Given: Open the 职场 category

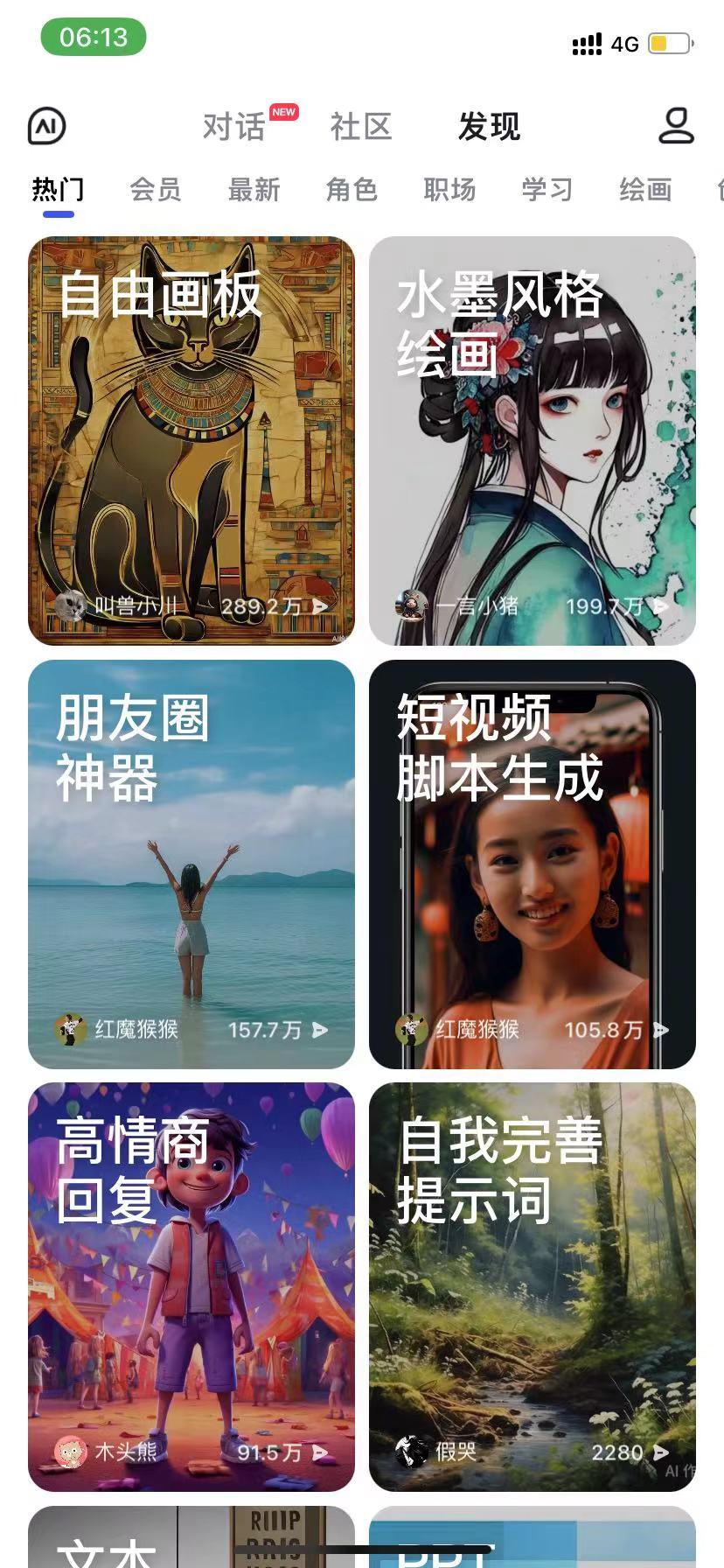Looking at the screenshot, I should coord(449,190).
